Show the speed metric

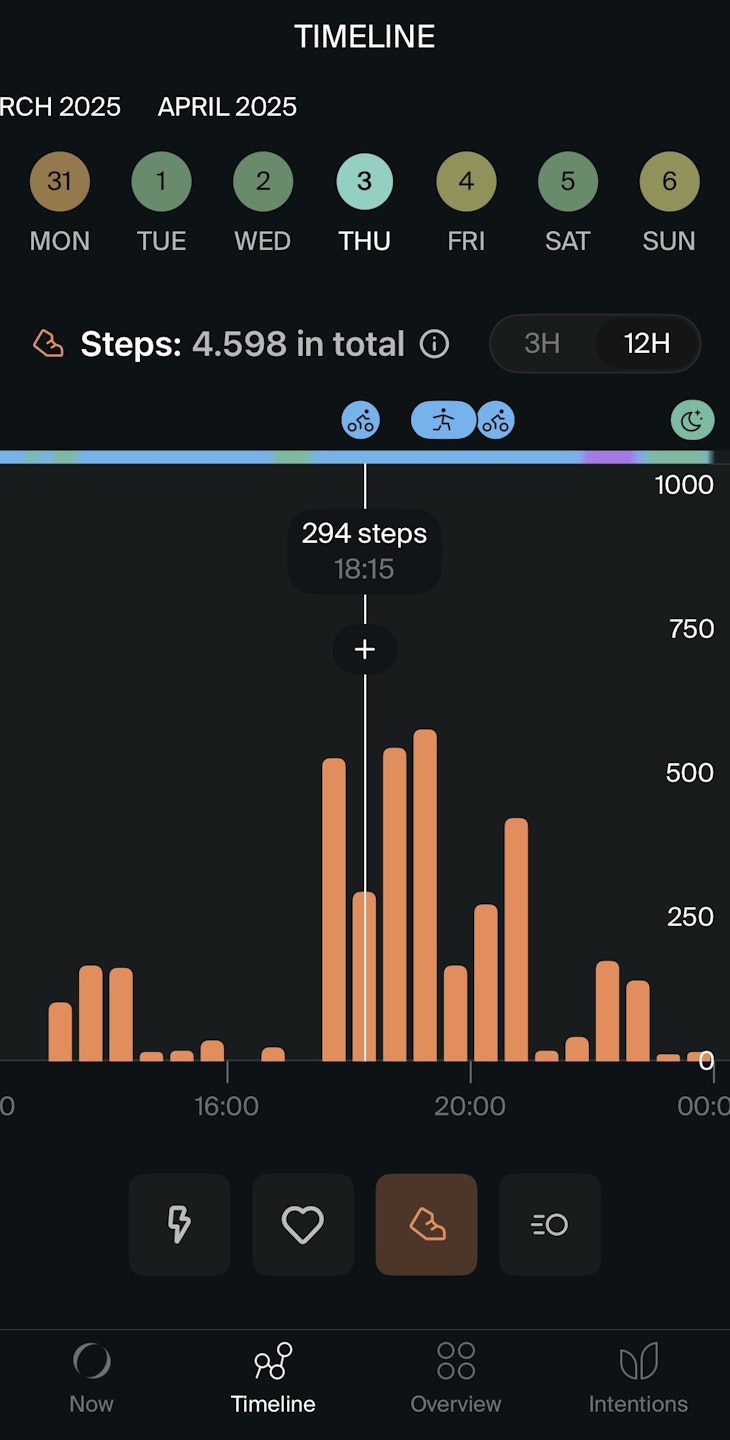pos(550,1224)
